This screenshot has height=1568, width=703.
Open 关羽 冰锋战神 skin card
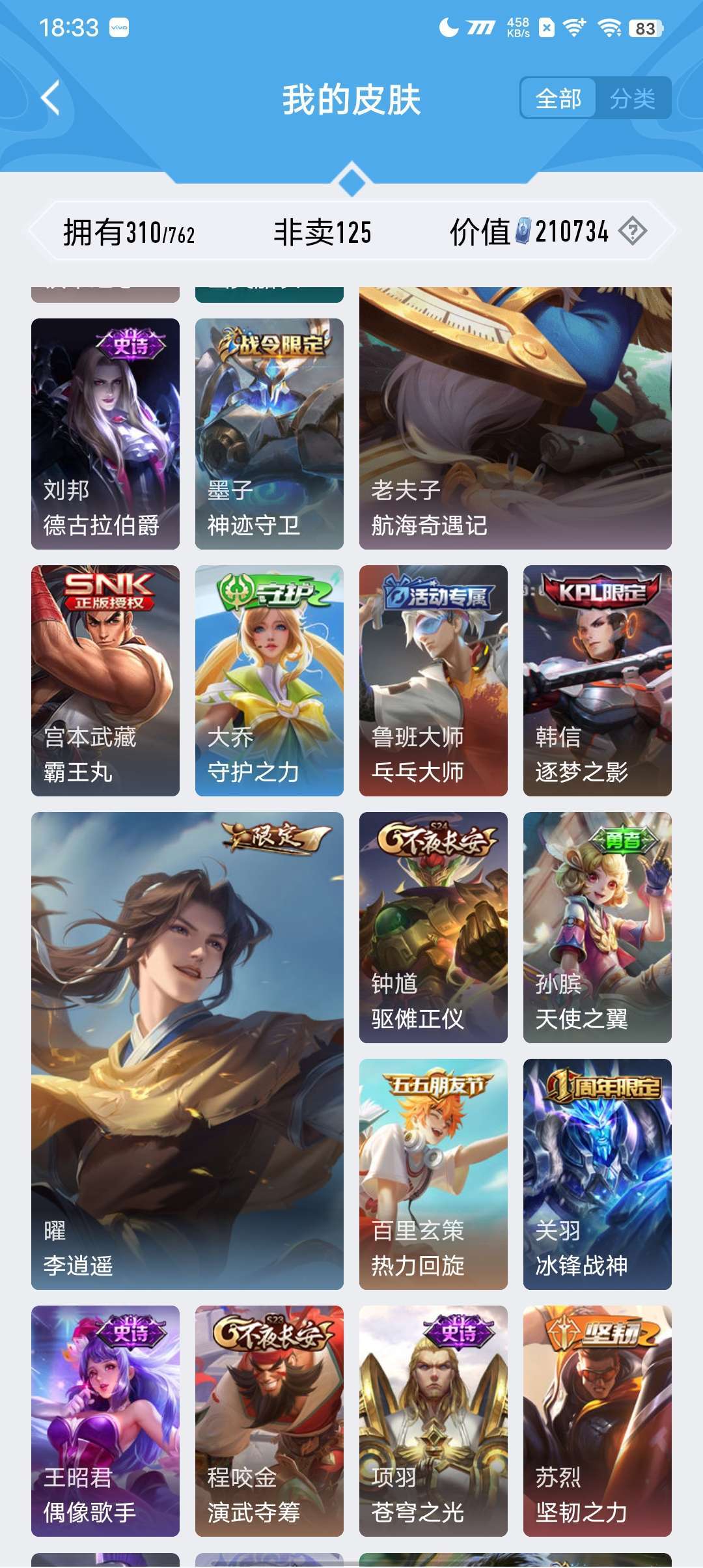(598, 1173)
